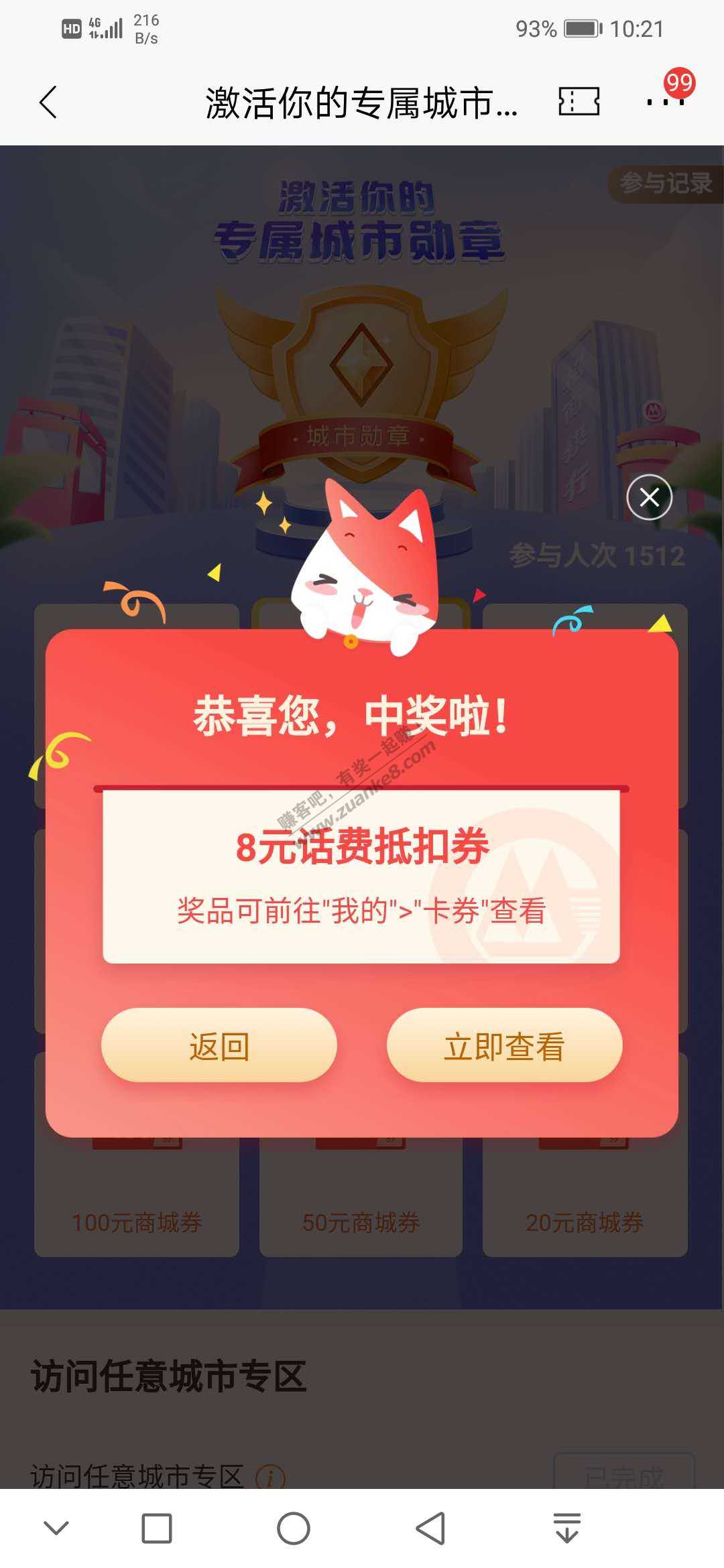This screenshot has height=1568, width=724.
Task: Open the system recent apps view
Action: tap(157, 1528)
